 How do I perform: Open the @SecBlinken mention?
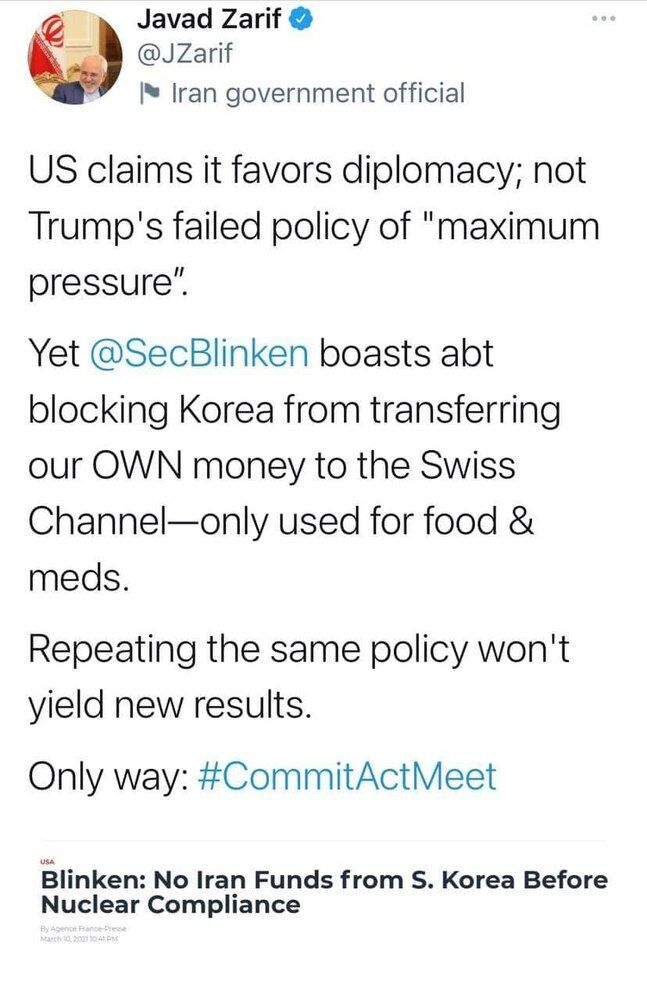coord(199,356)
